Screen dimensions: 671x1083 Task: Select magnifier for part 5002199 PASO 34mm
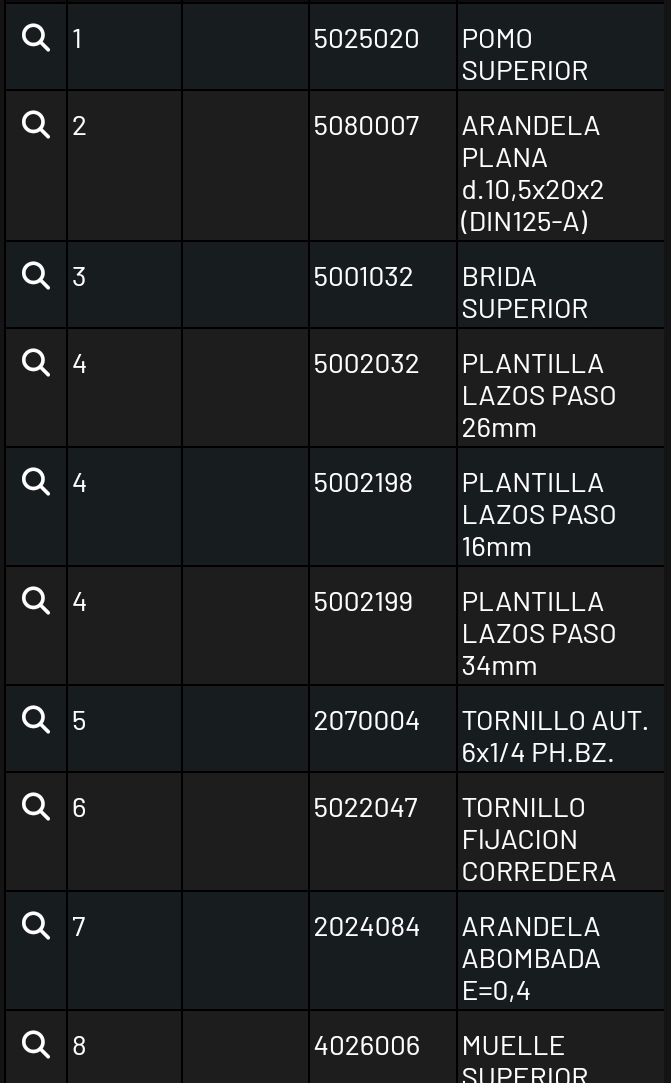pyautogui.click(x=36, y=601)
